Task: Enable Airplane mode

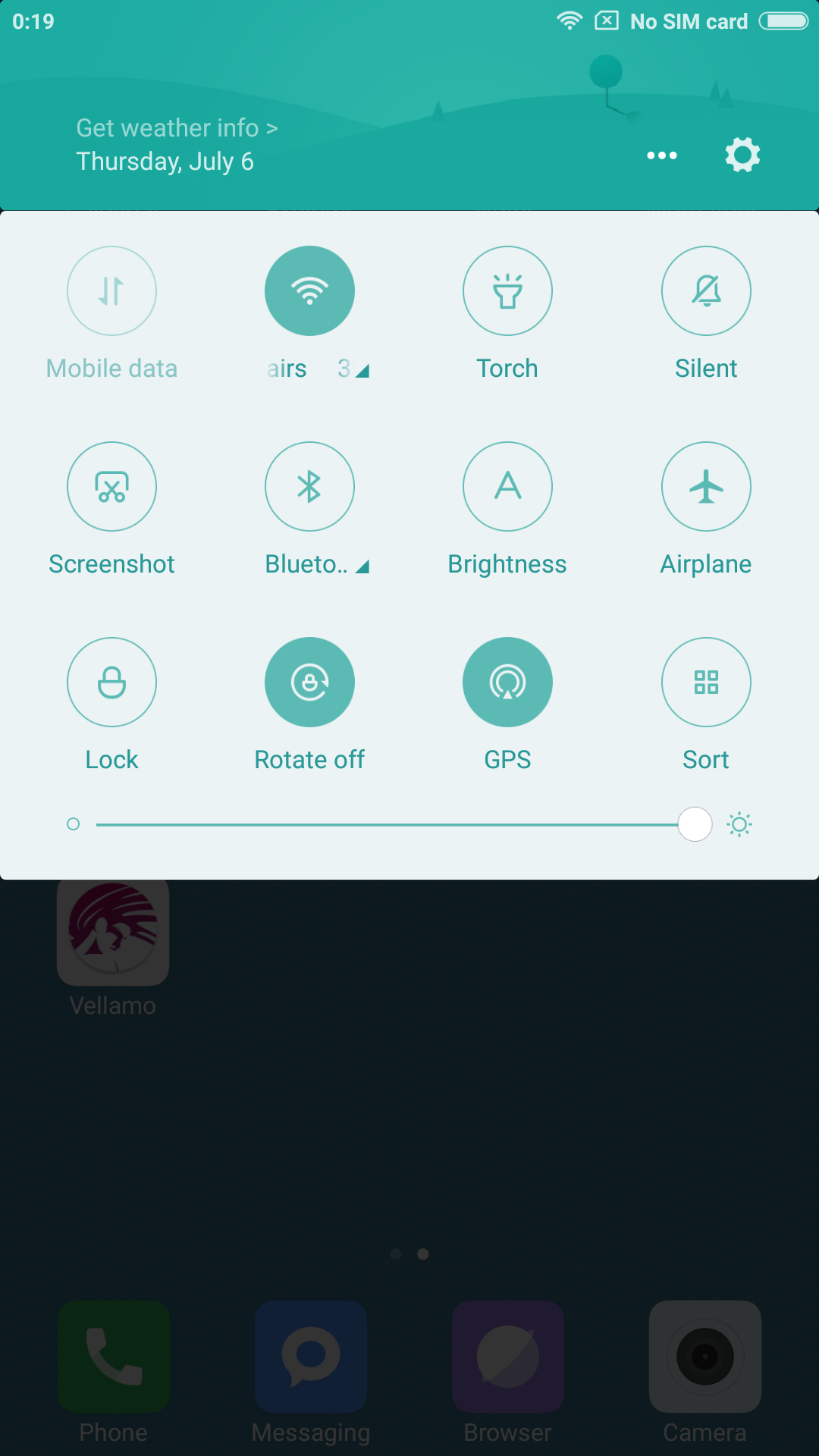Action: [x=706, y=486]
